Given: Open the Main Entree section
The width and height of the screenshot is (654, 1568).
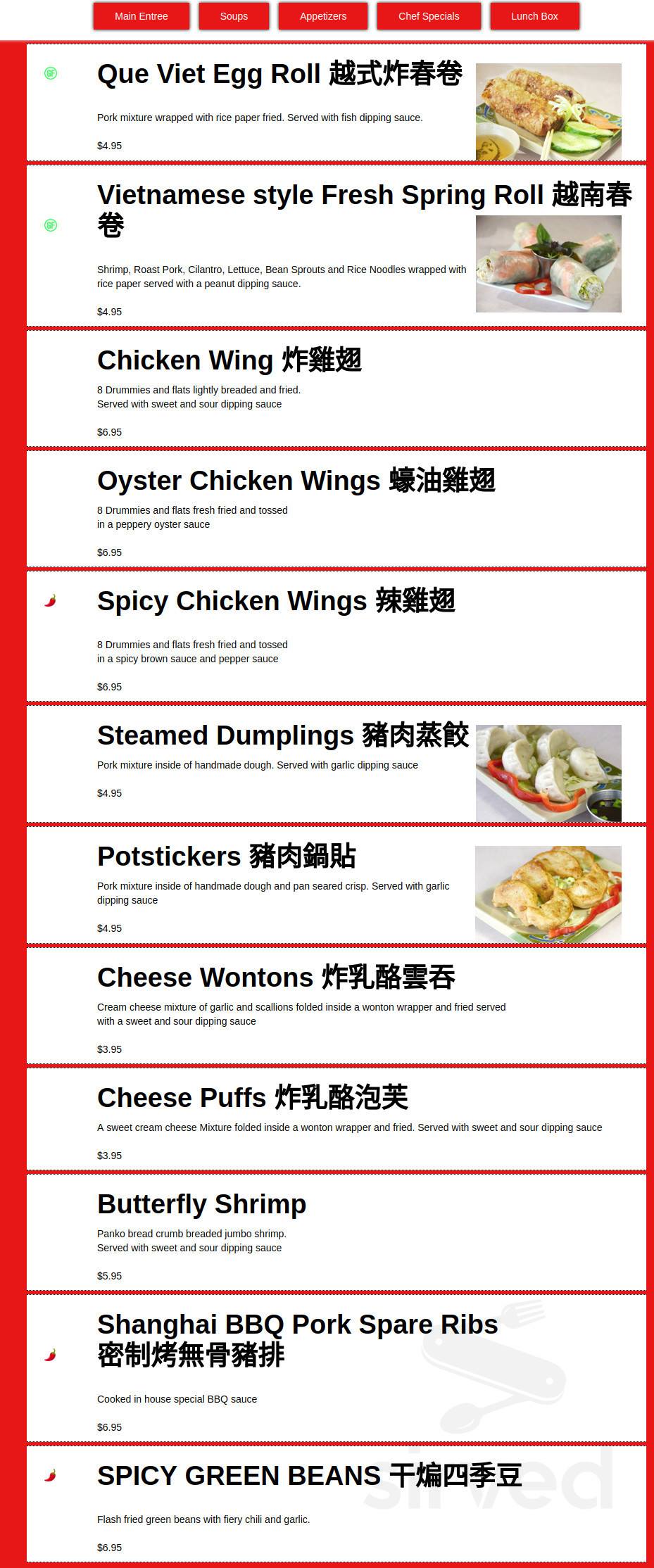Looking at the screenshot, I should [x=141, y=16].
